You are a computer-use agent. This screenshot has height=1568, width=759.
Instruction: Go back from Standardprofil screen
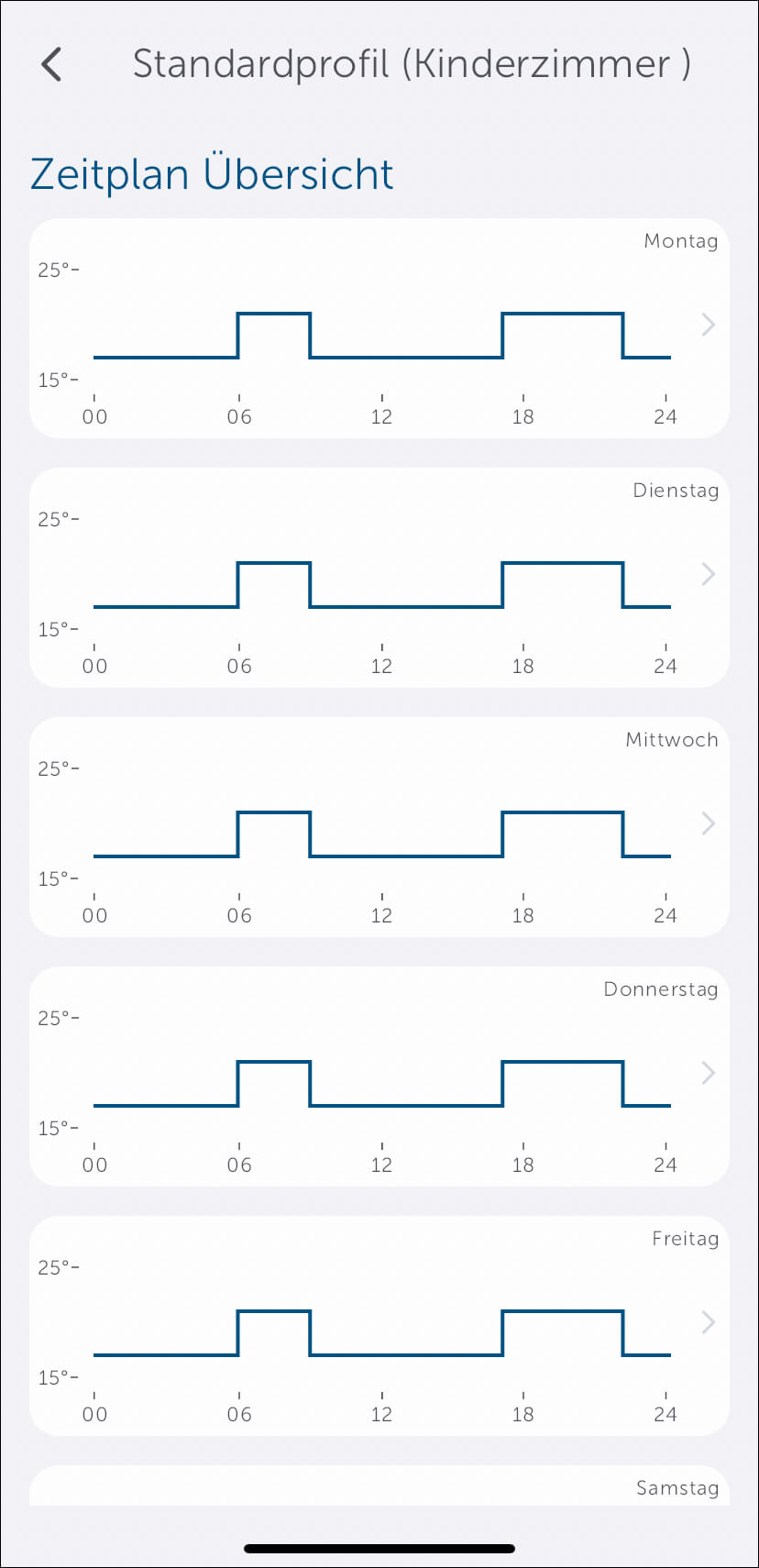pyautogui.click(x=52, y=65)
